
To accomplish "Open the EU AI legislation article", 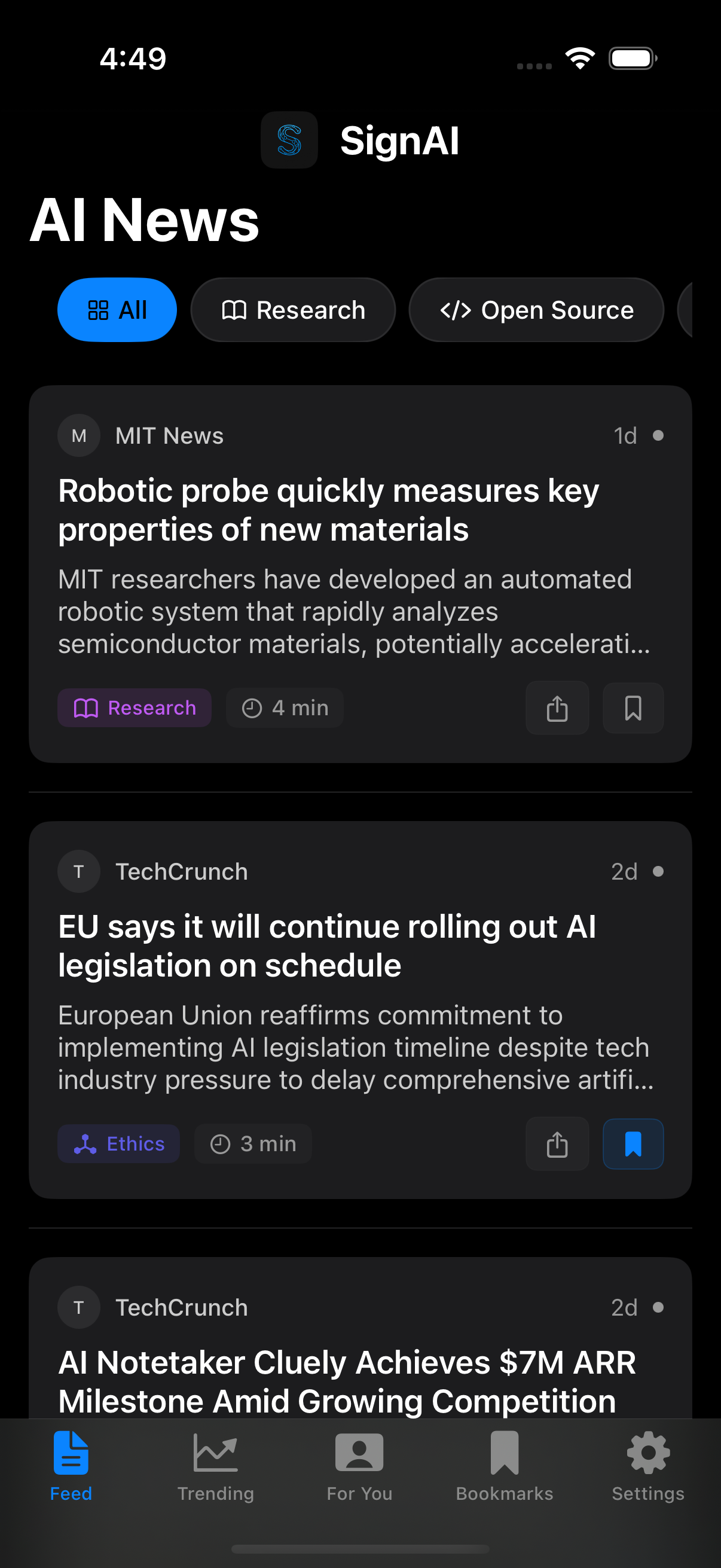I will (328, 945).
